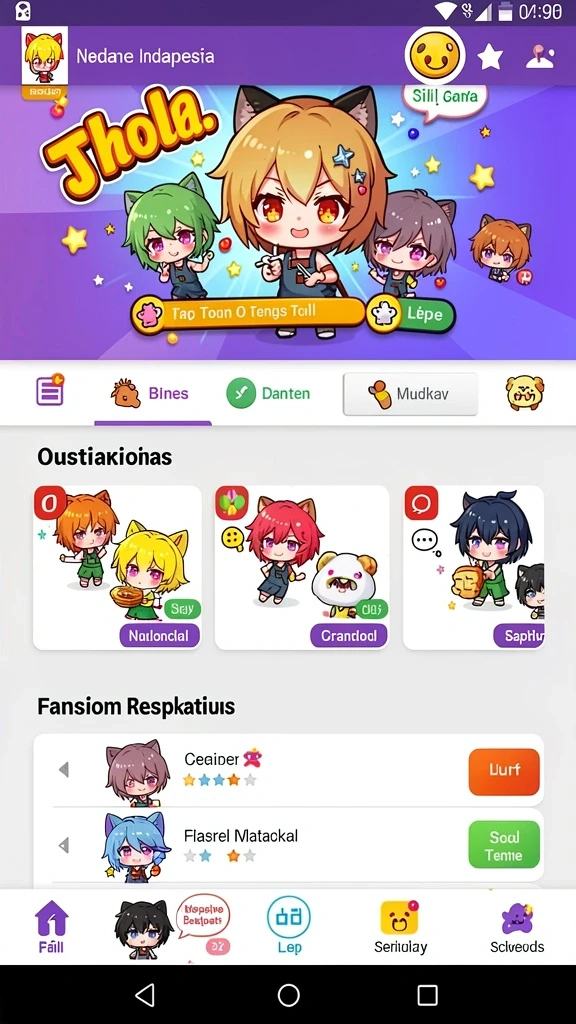Switch to the Lep bottom tab

click(289, 925)
